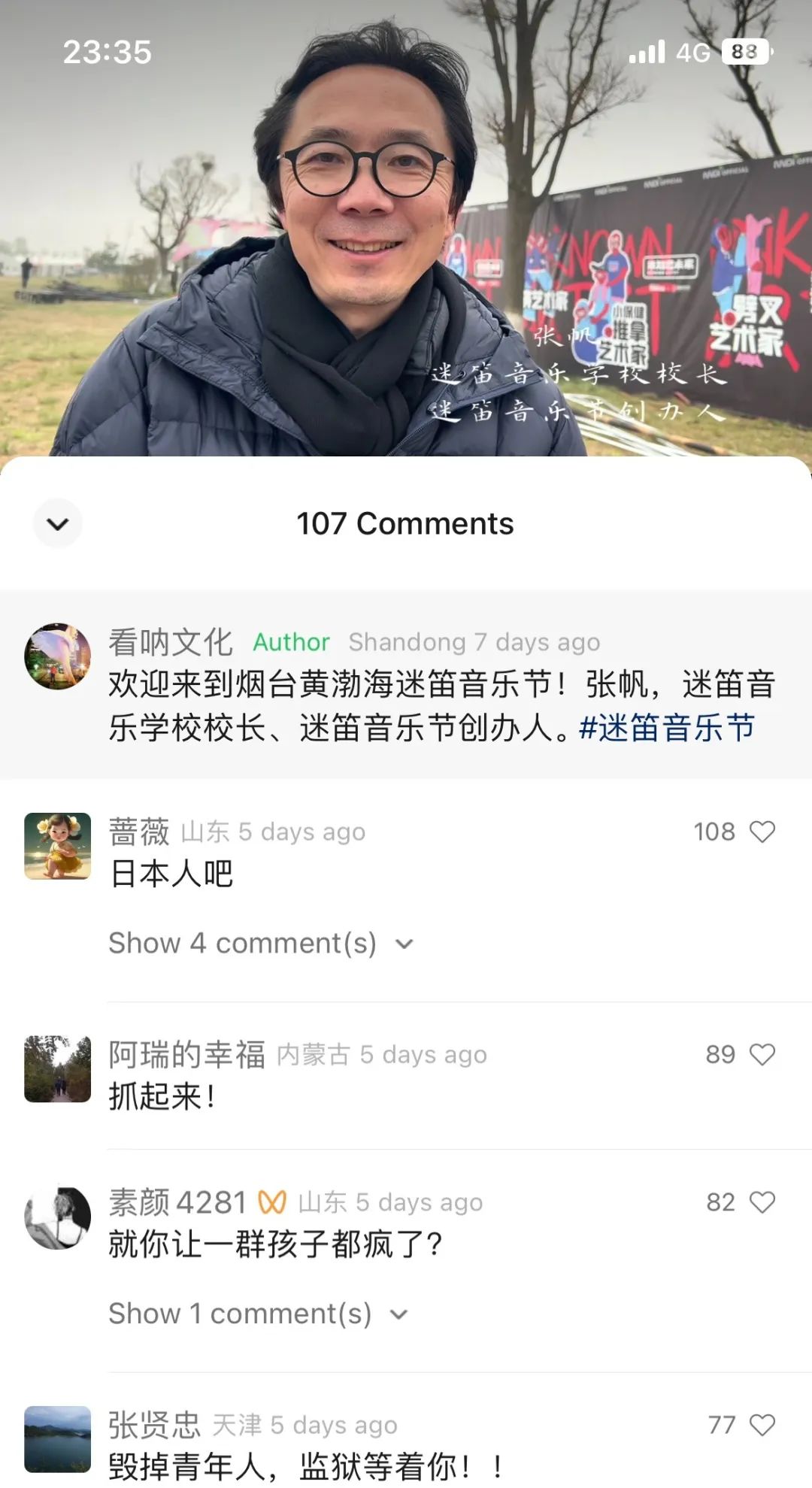The width and height of the screenshot is (812, 1488).
Task: Like 张贤忠's comment
Action: click(762, 1425)
